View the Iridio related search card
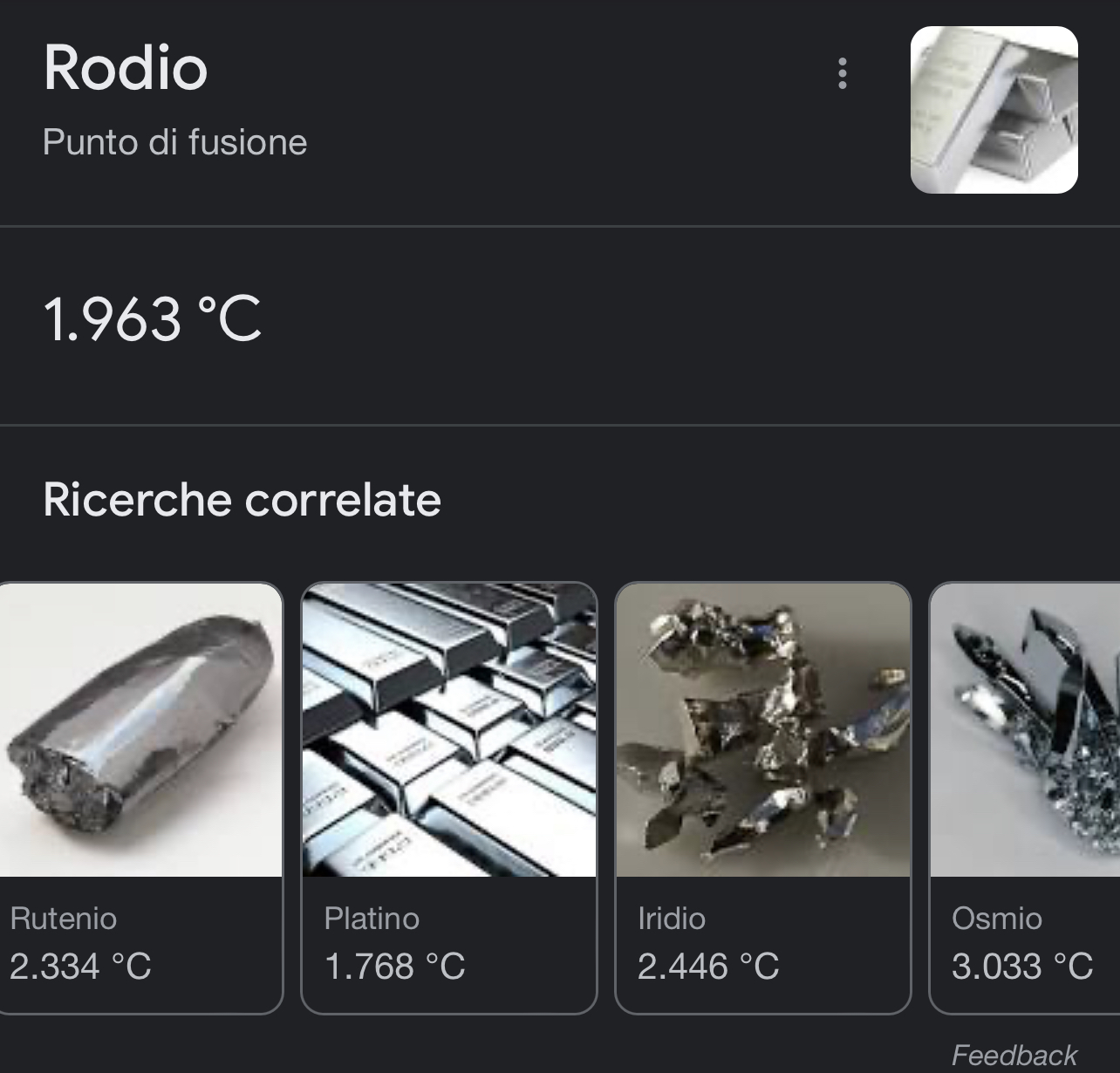 coord(762,797)
